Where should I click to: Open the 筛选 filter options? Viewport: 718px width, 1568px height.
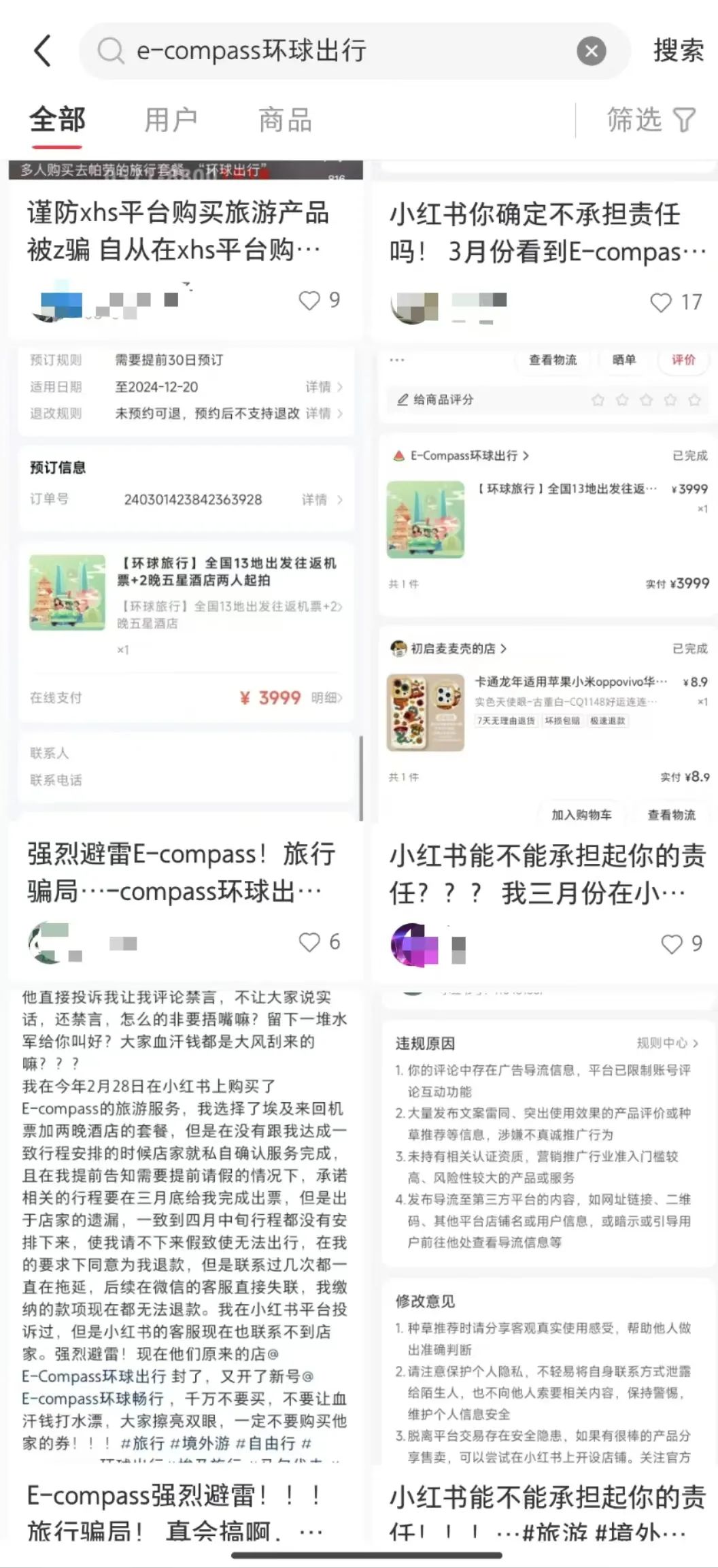pos(650,120)
